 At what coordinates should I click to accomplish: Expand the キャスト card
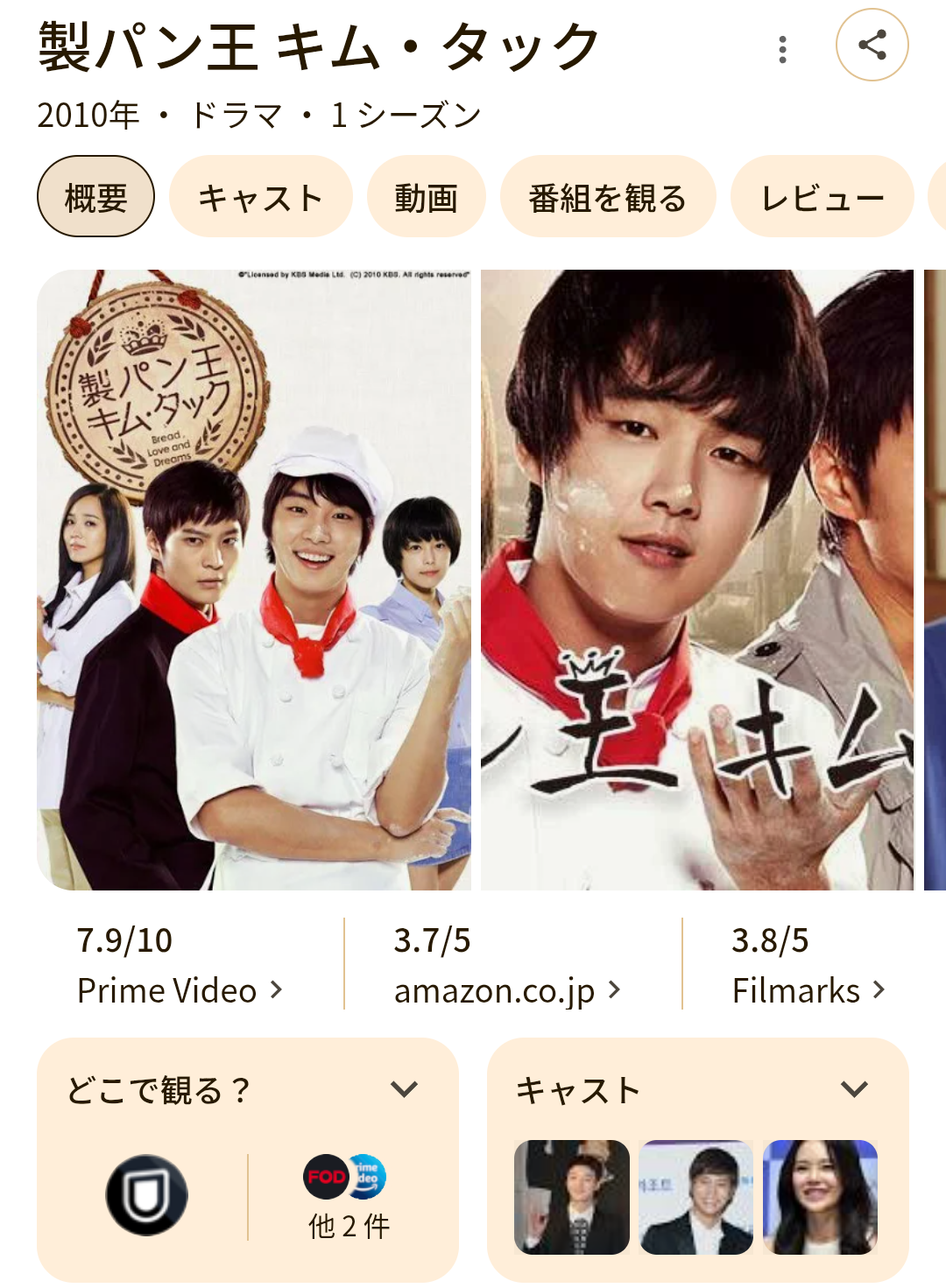click(x=853, y=1089)
